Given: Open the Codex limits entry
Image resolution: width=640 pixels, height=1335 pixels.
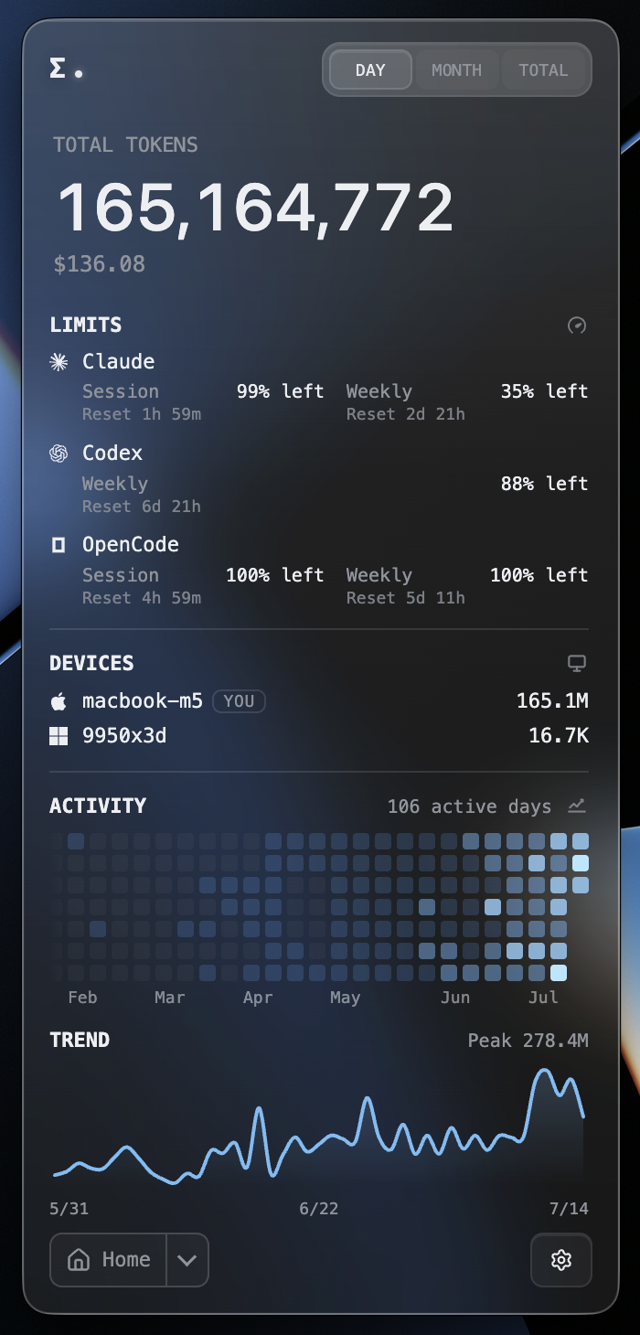Looking at the screenshot, I should click(x=319, y=479).
